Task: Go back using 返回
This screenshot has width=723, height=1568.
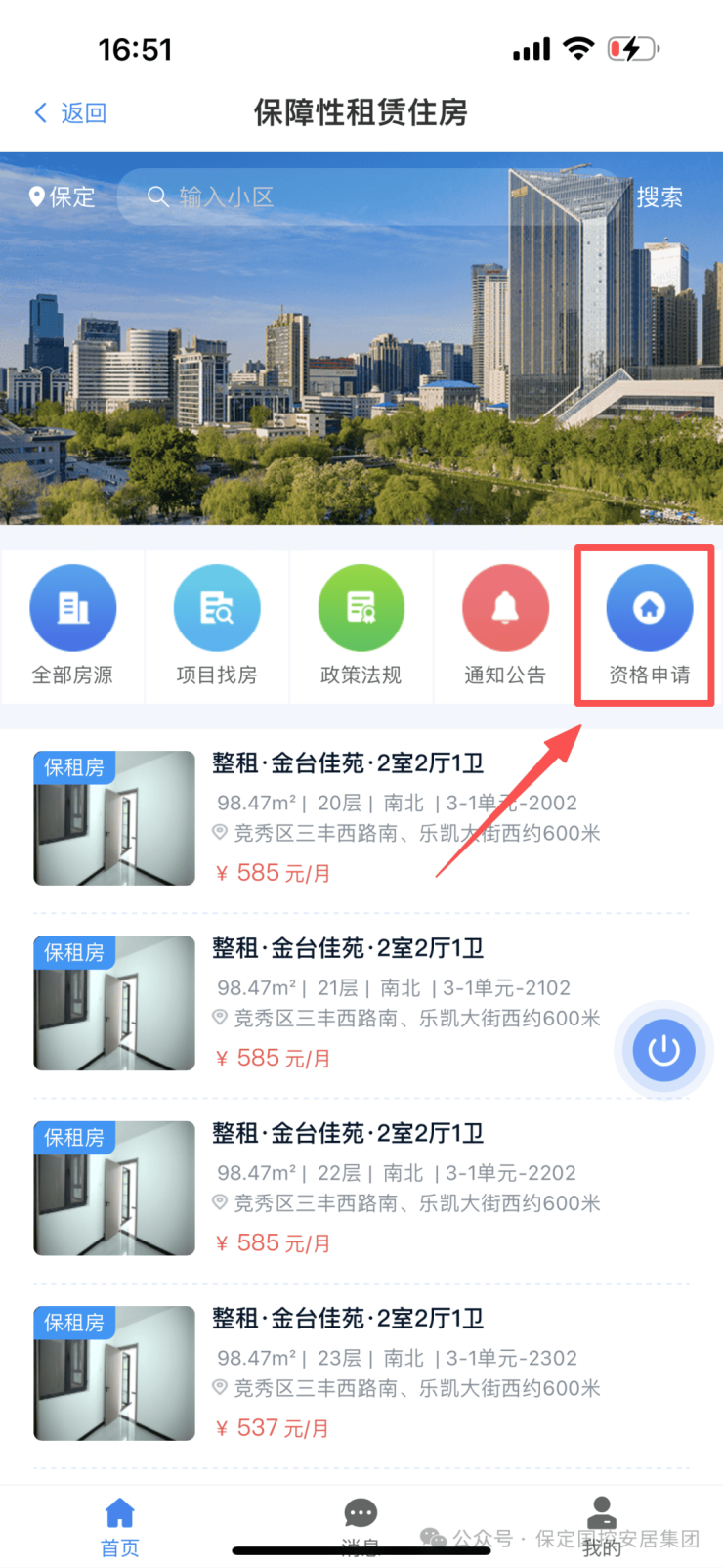Action: (70, 113)
